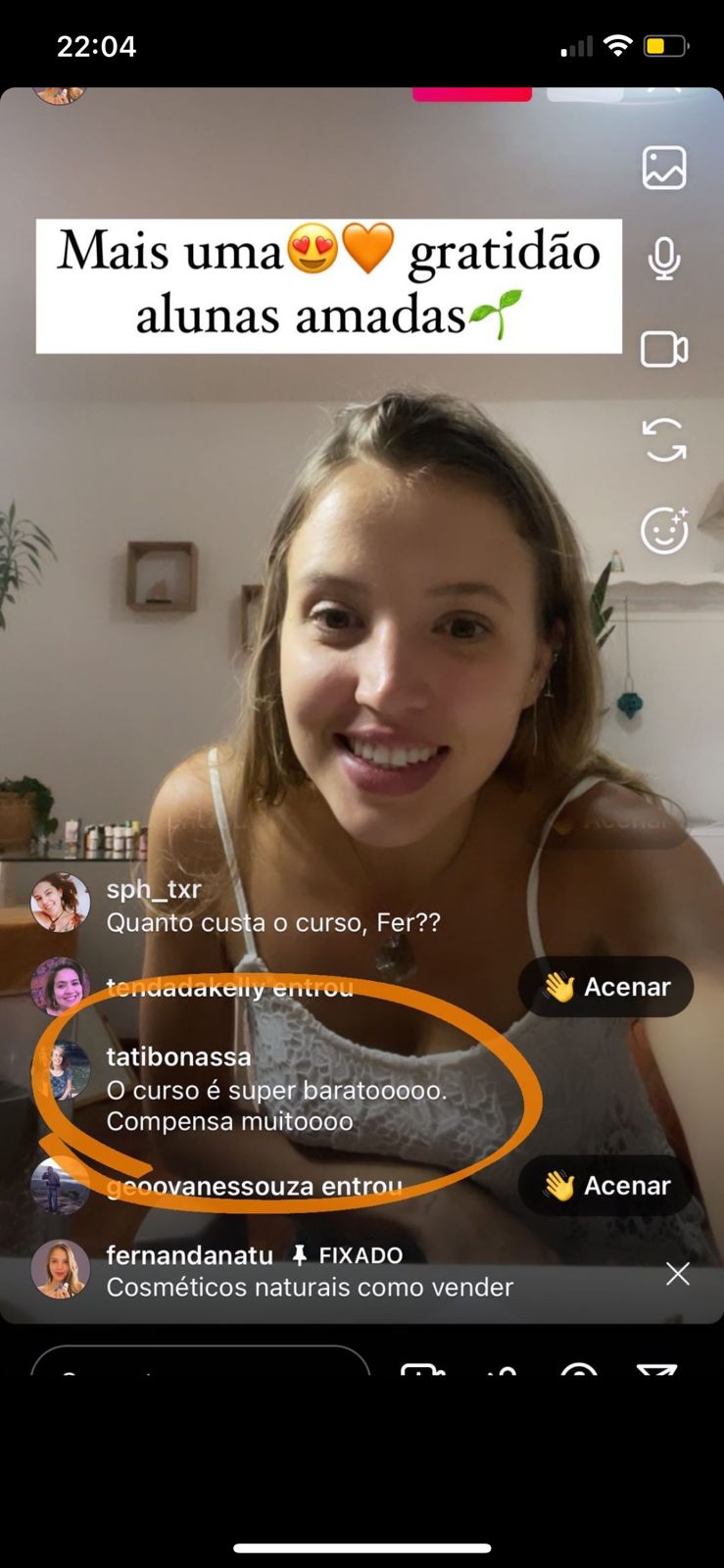Dismiss the pinned fernandanatu comment
The image size is (724, 1568).
[x=677, y=1273]
